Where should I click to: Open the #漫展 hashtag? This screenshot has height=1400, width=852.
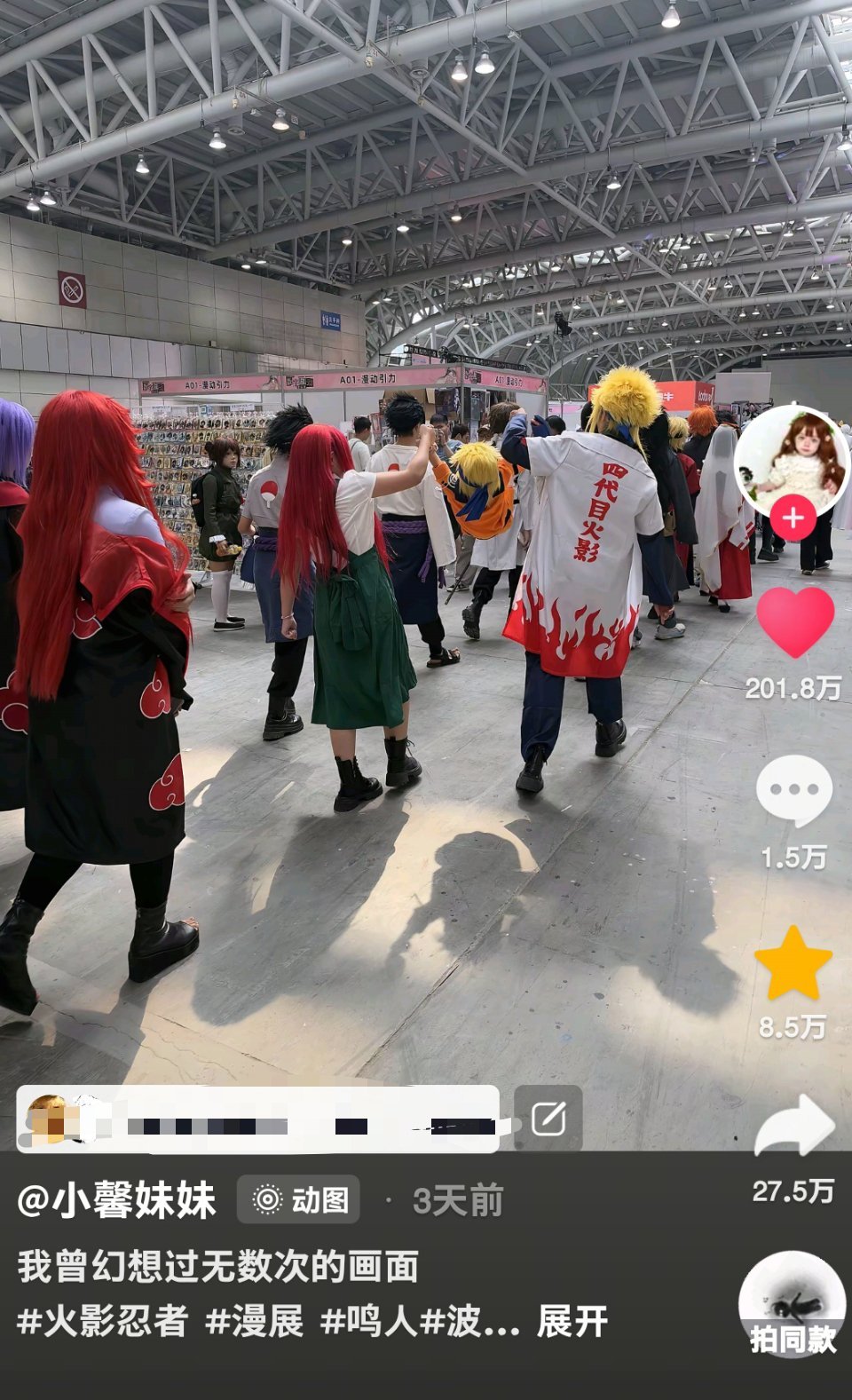pos(254,1321)
